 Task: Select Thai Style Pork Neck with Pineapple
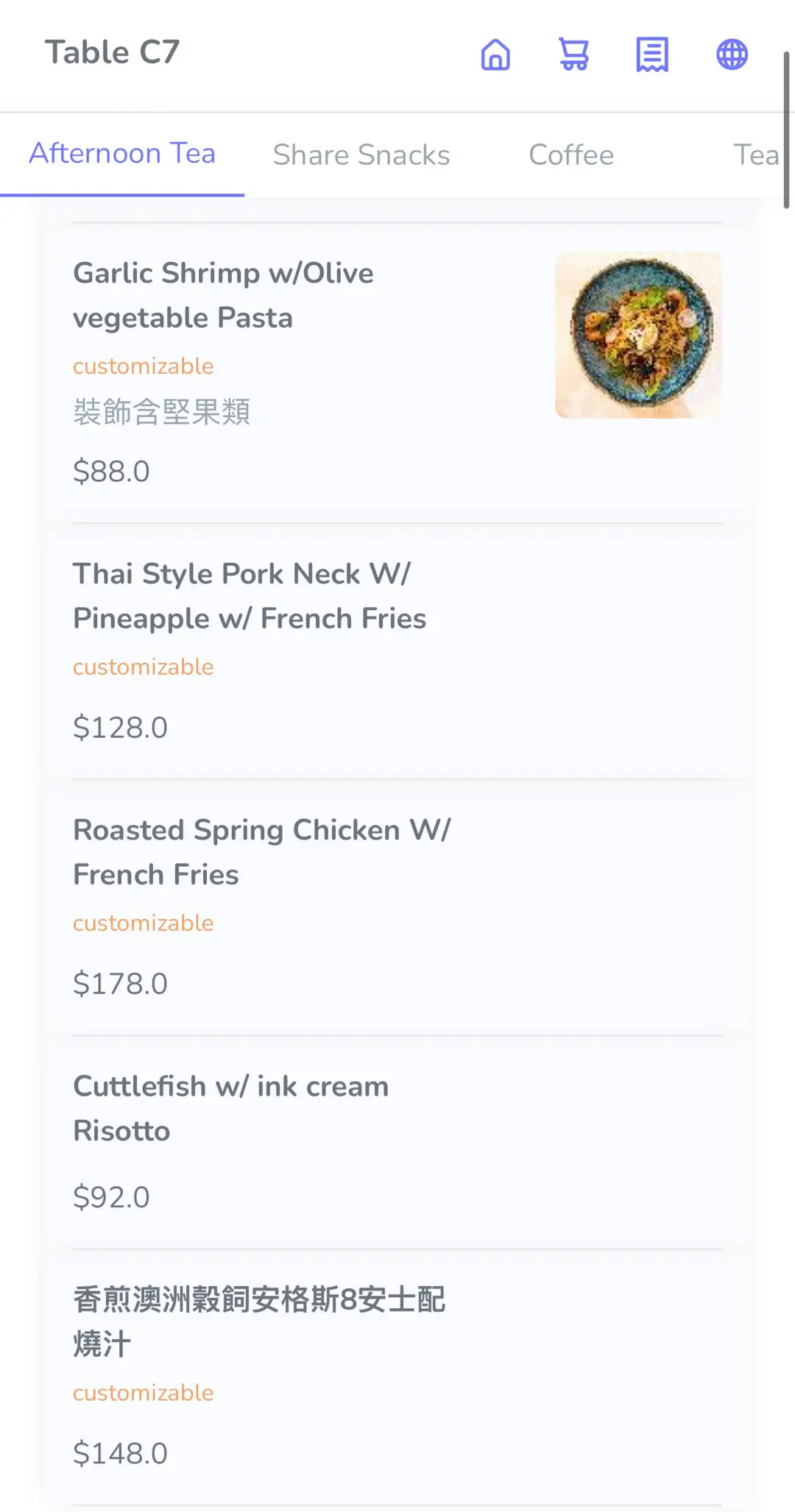point(397,650)
